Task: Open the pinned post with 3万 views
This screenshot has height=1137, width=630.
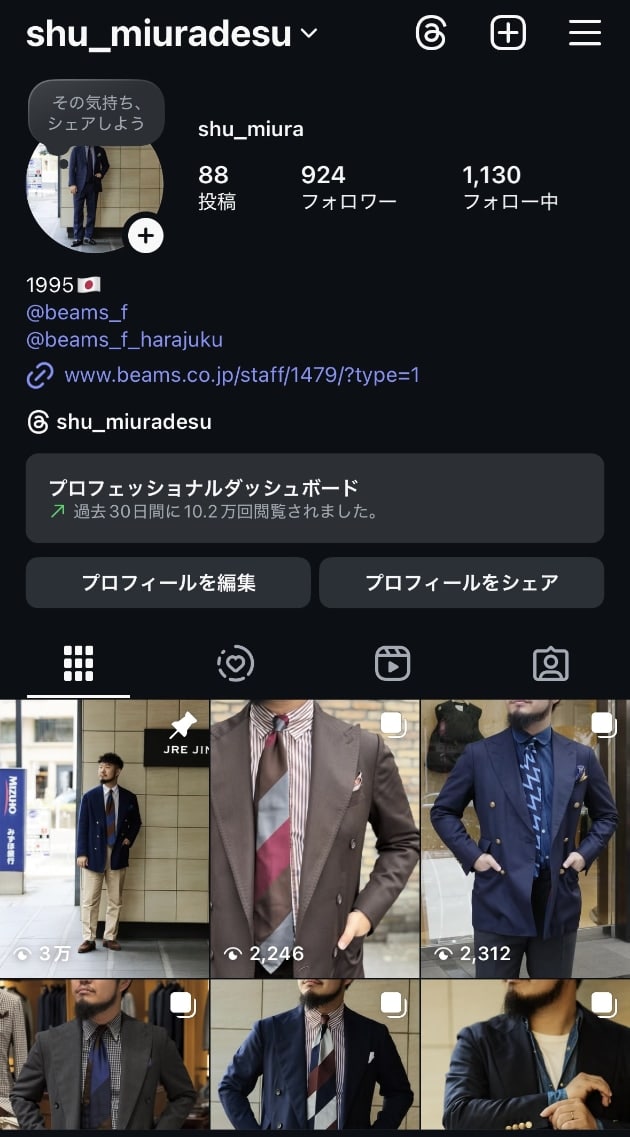Action: click(x=104, y=838)
